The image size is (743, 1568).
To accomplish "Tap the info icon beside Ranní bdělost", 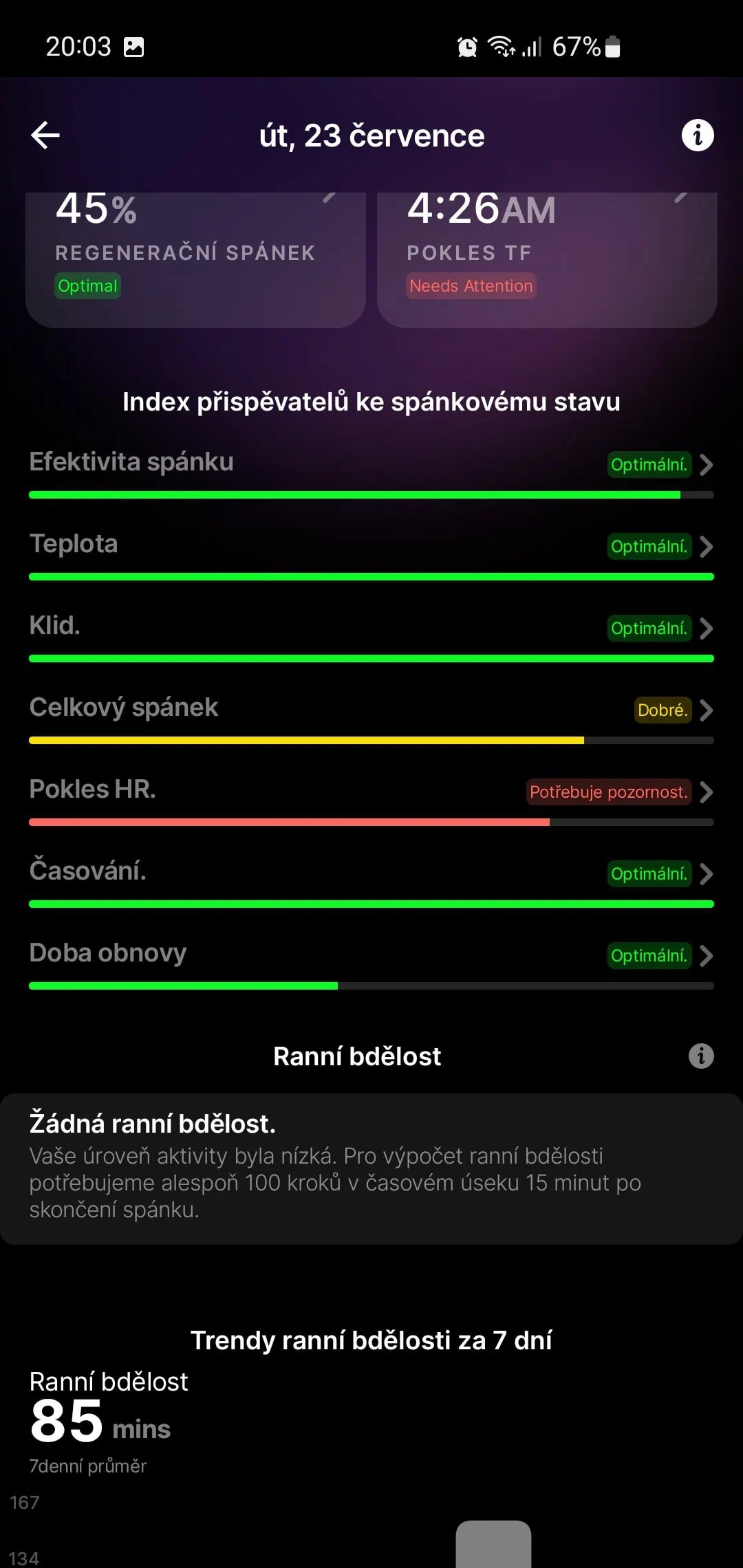I will point(701,1056).
